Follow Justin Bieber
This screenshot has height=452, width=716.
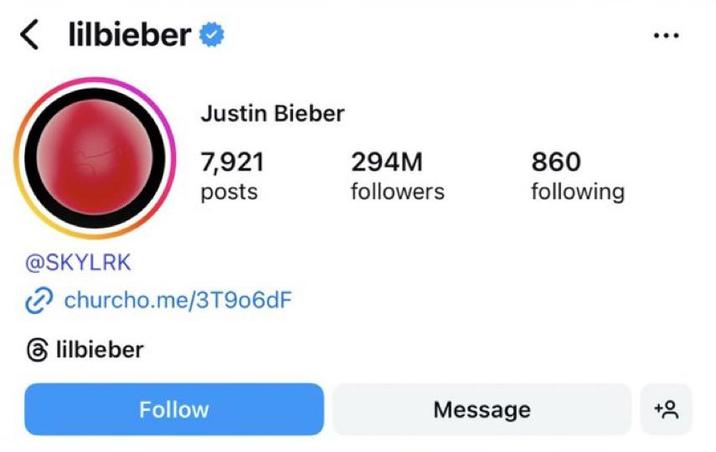[174, 409]
